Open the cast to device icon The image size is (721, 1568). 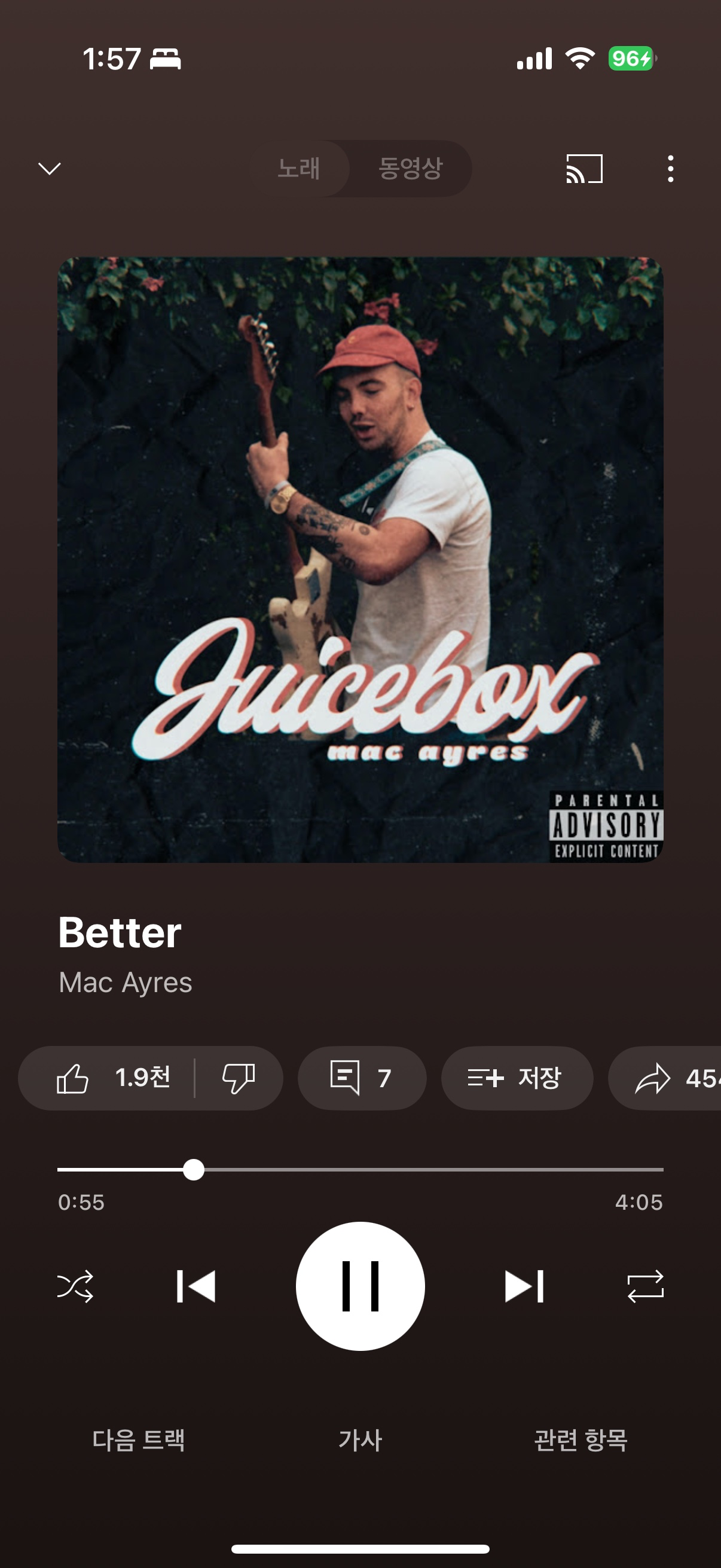tap(584, 169)
